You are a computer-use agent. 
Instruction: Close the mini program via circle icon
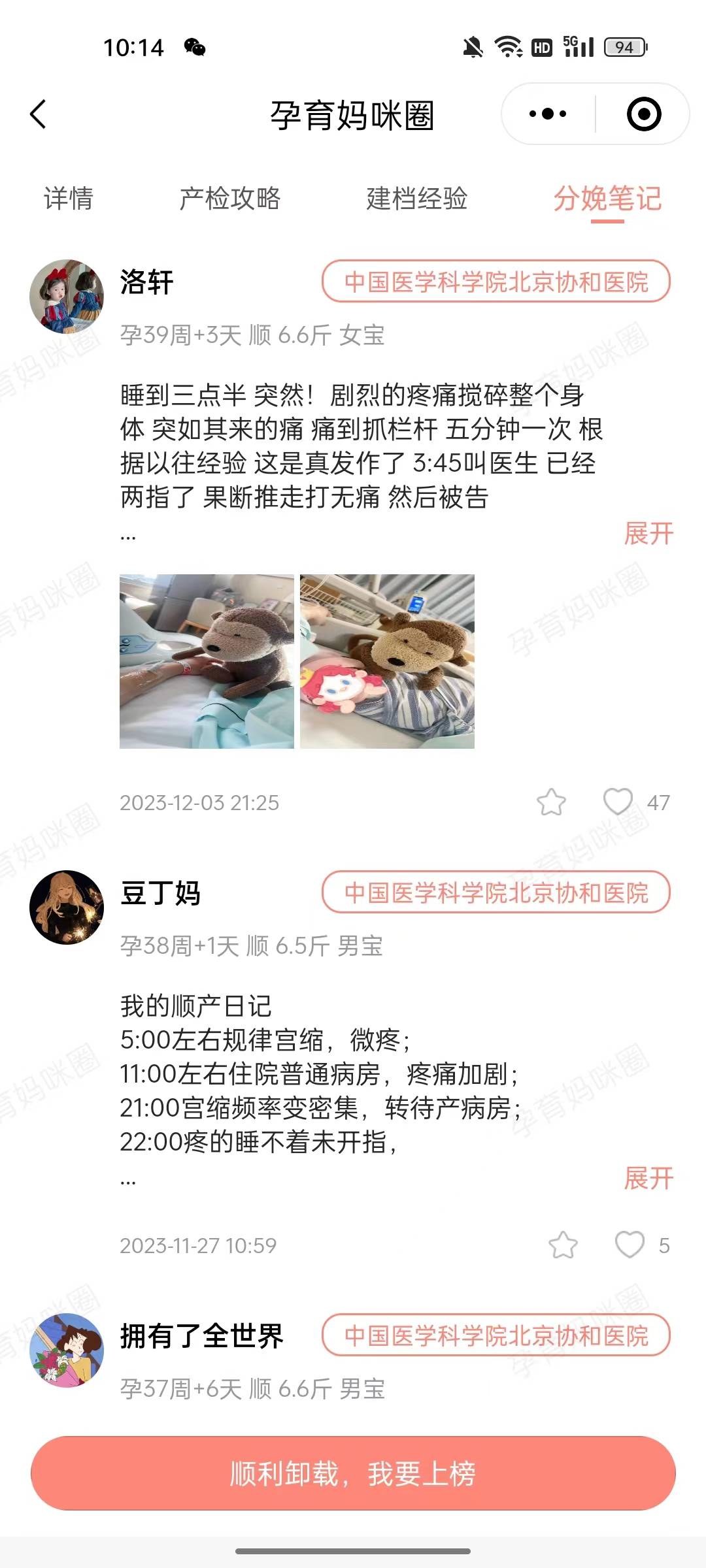point(644,114)
